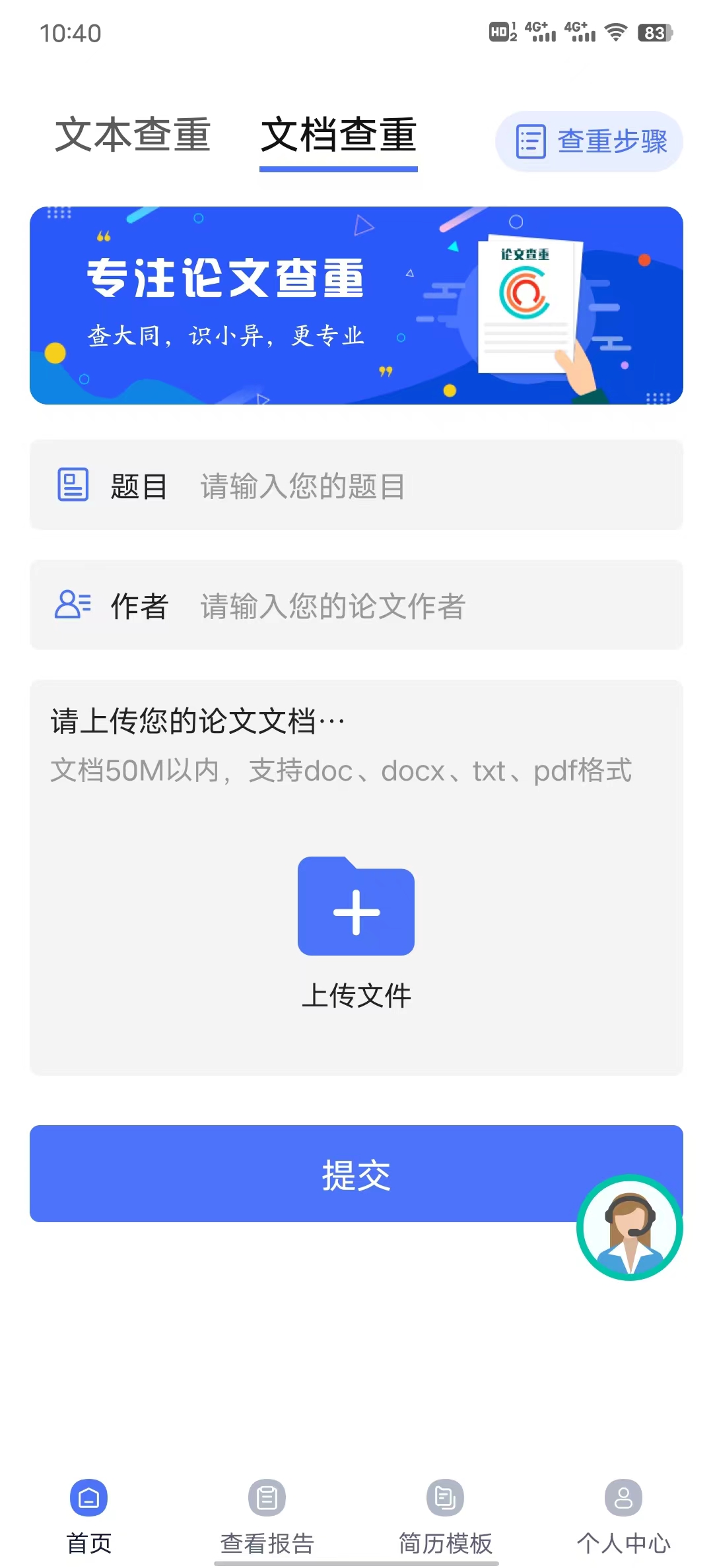Open the 专注论文查重 banner

point(356,306)
